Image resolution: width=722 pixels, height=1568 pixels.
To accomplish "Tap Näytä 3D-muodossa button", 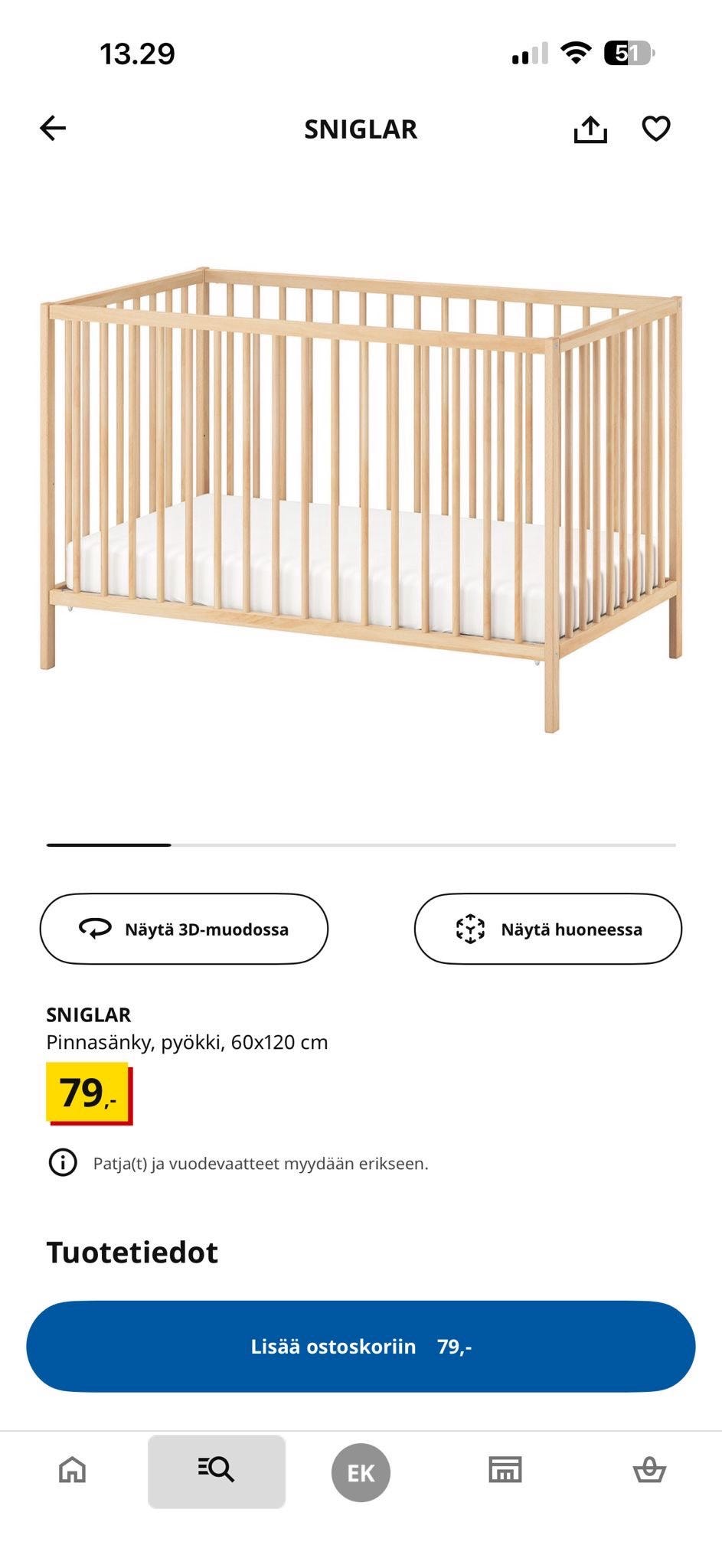I will (184, 929).
